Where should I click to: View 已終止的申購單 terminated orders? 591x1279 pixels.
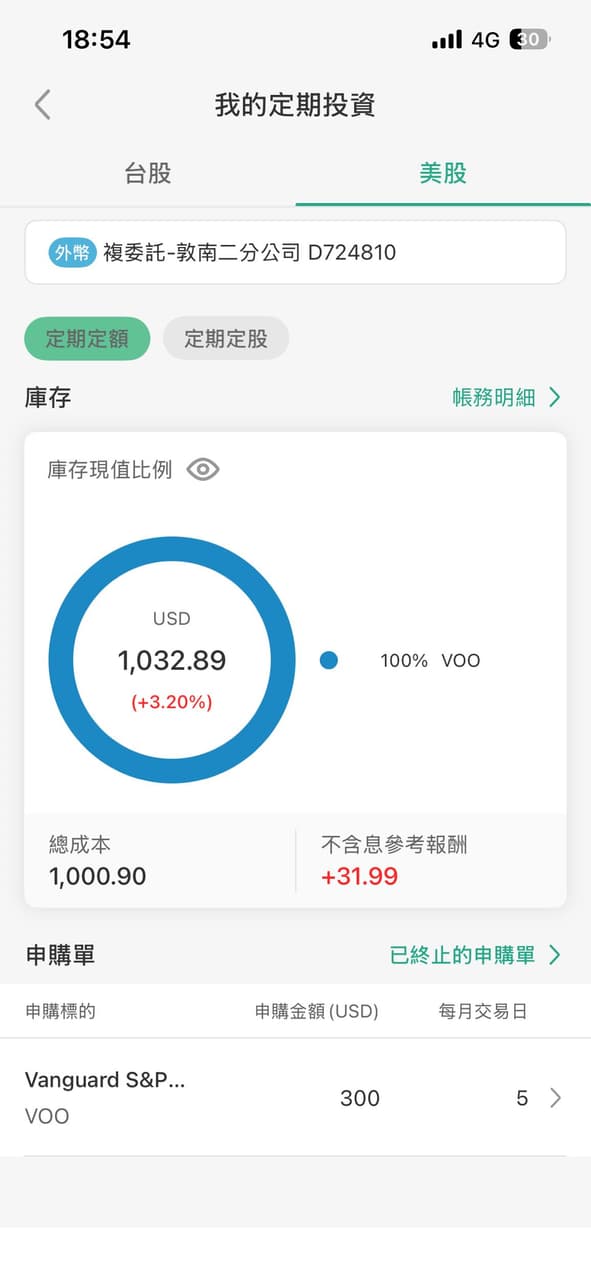476,955
